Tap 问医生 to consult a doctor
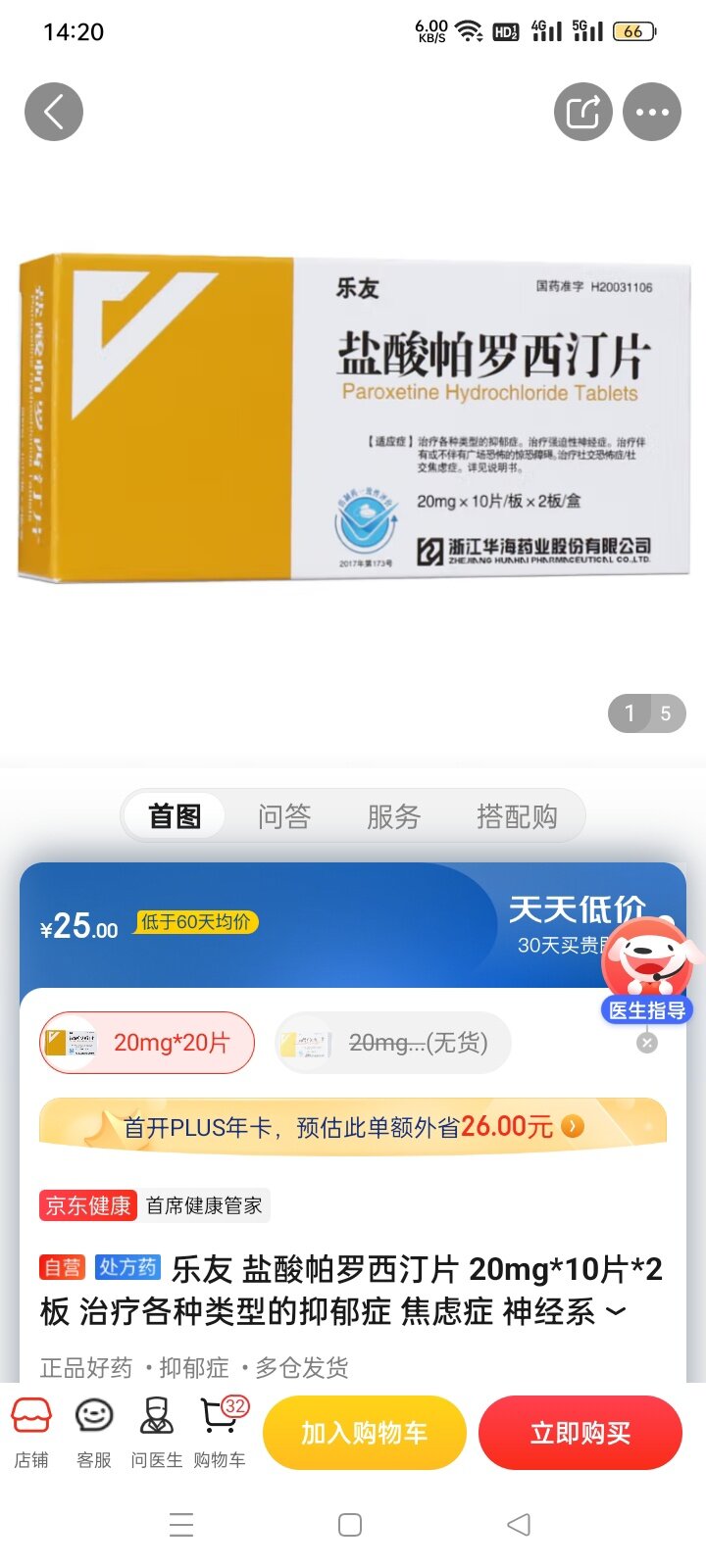This screenshot has height=1568, width=706. [x=157, y=1433]
